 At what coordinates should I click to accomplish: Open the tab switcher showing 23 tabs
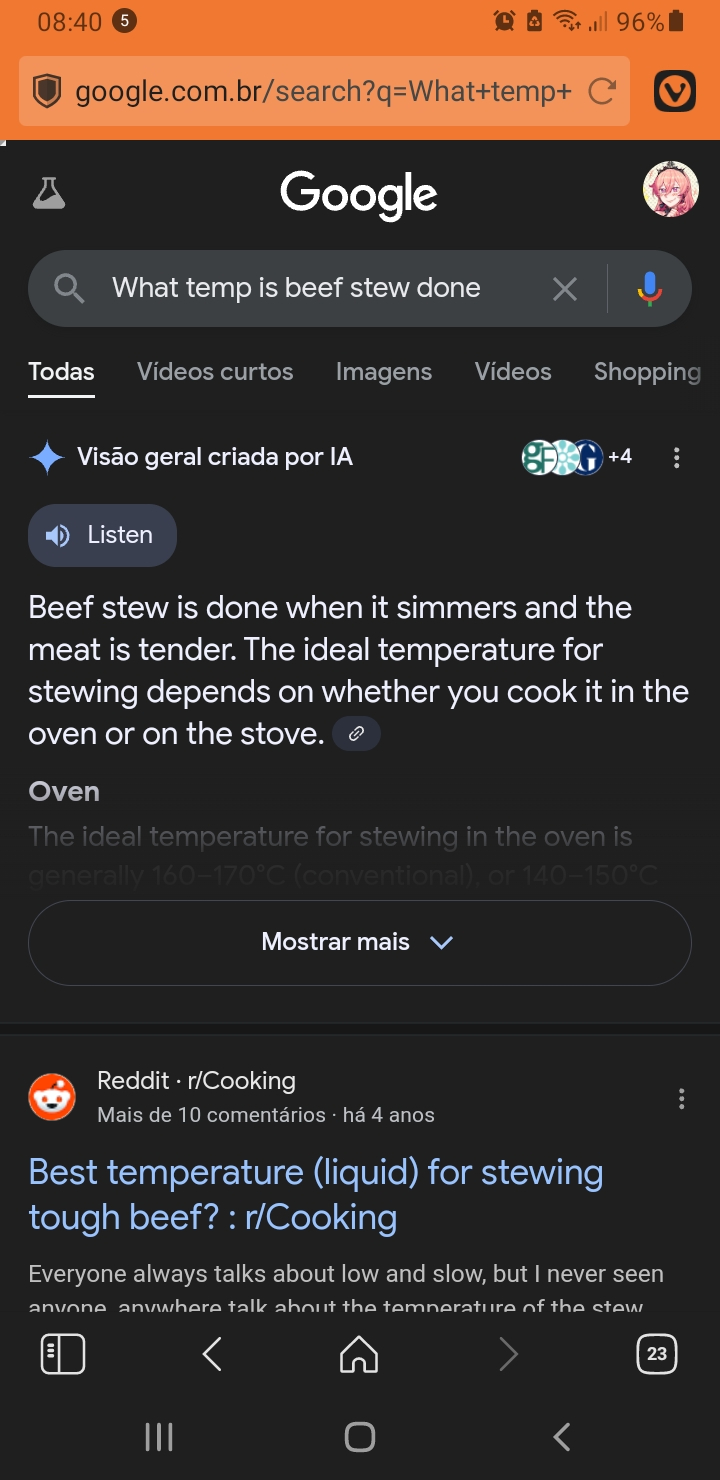pyautogui.click(x=656, y=1354)
